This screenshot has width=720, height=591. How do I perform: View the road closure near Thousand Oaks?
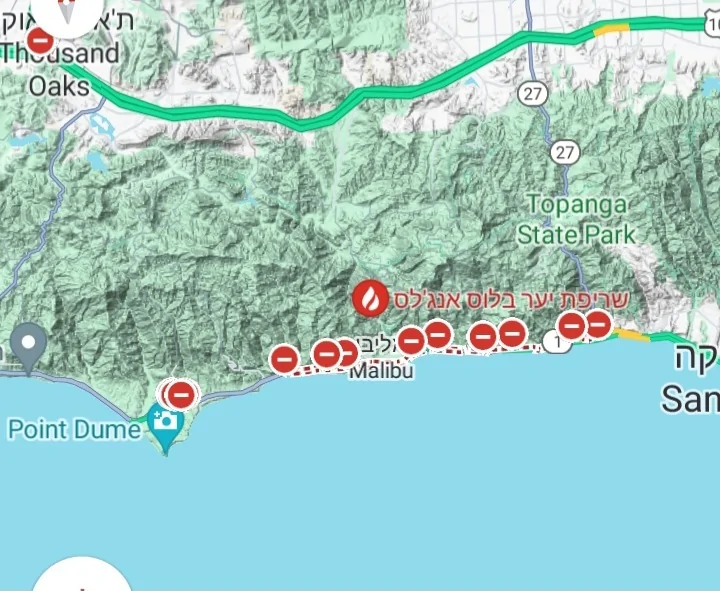40,41
